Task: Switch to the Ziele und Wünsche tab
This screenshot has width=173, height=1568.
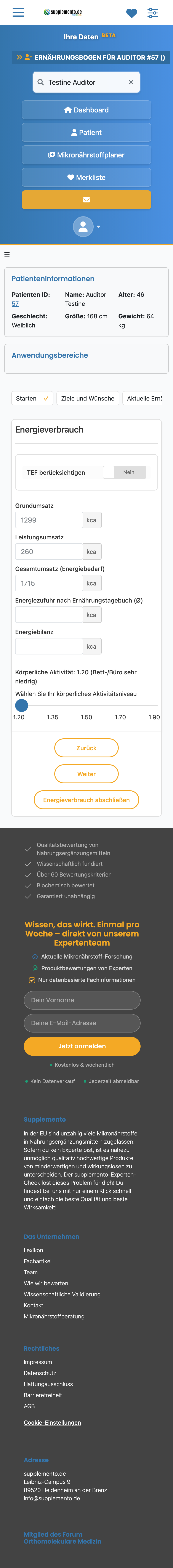Action: pyautogui.click(x=88, y=399)
